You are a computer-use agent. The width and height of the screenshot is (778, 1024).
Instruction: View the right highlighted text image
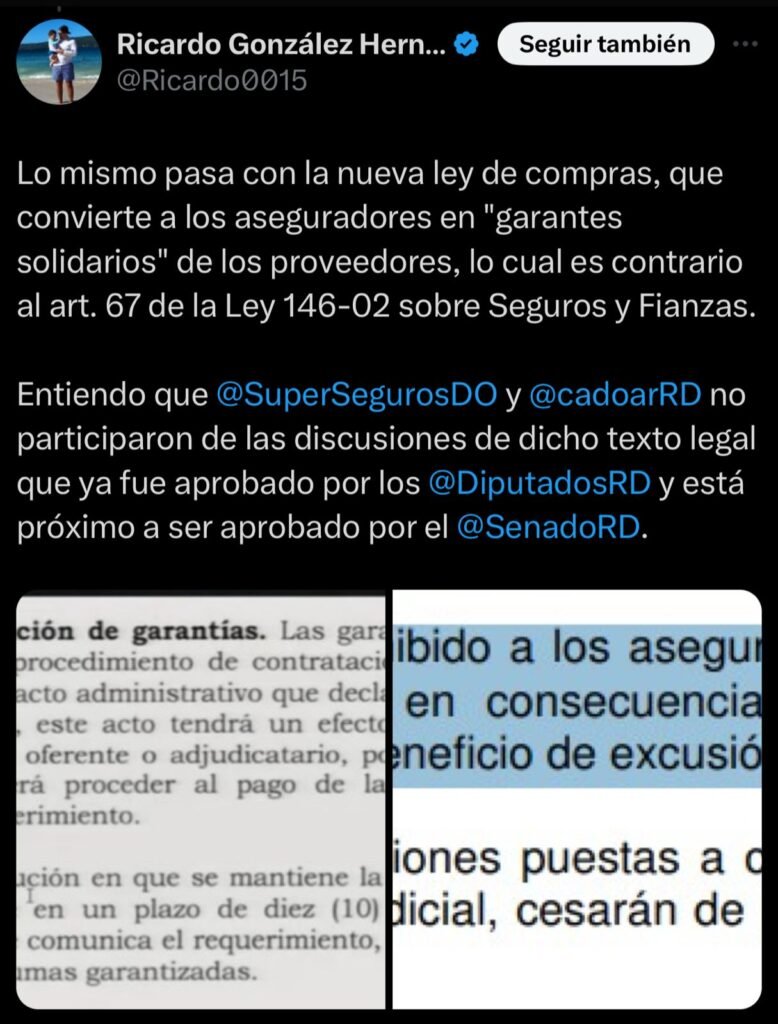point(577,798)
